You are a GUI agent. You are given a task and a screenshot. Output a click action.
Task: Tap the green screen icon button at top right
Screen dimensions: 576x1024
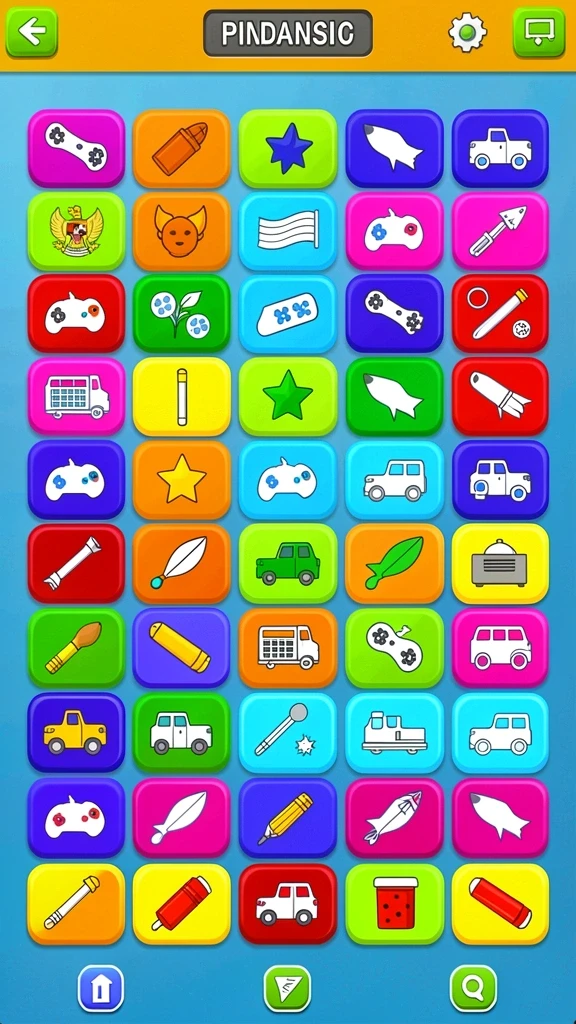(539, 32)
